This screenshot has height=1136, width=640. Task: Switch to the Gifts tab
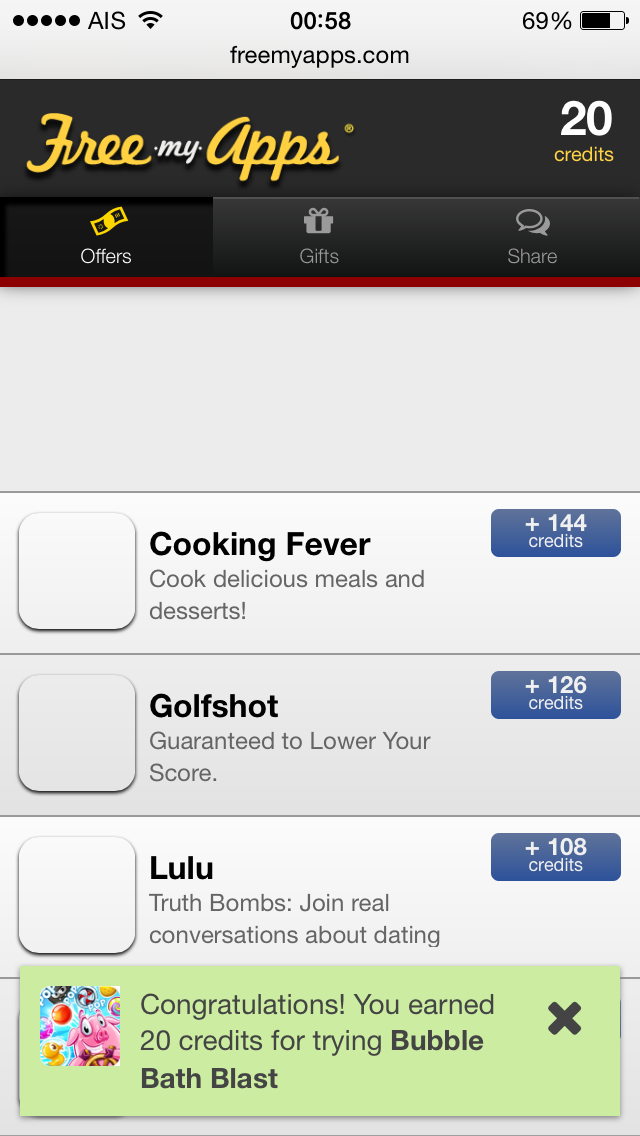[x=319, y=237]
